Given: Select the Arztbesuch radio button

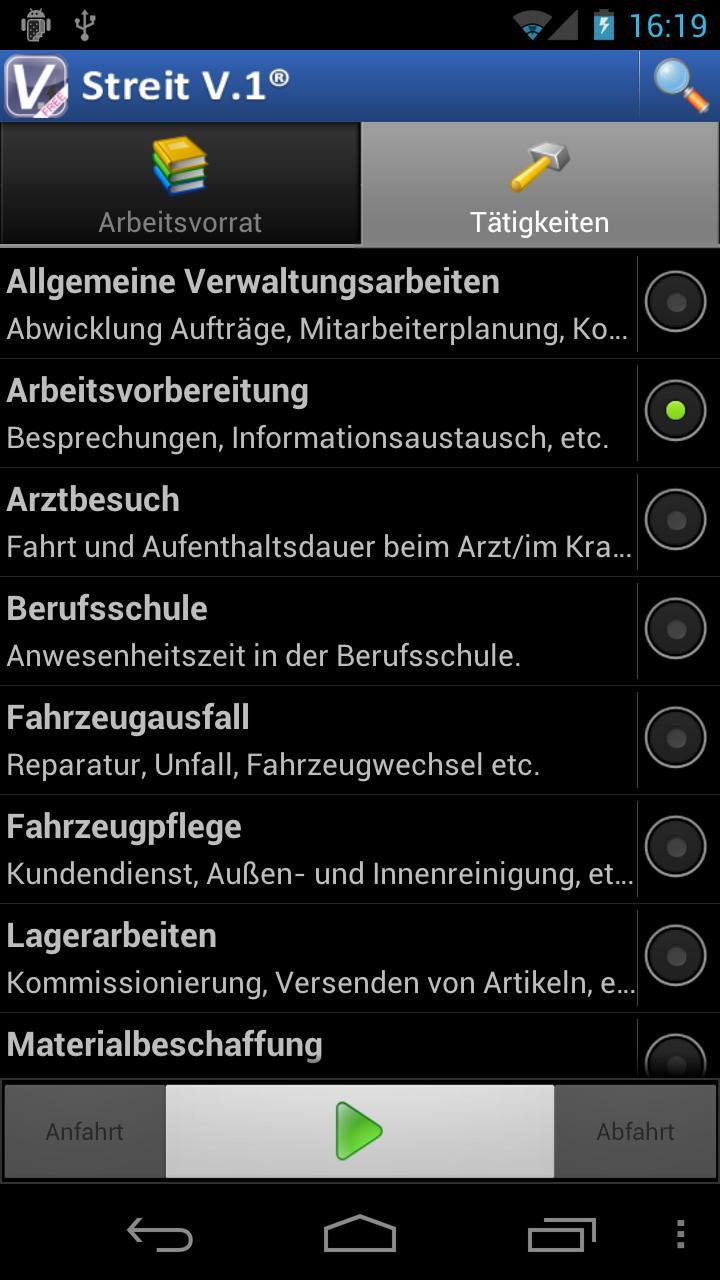Looking at the screenshot, I should (x=676, y=521).
